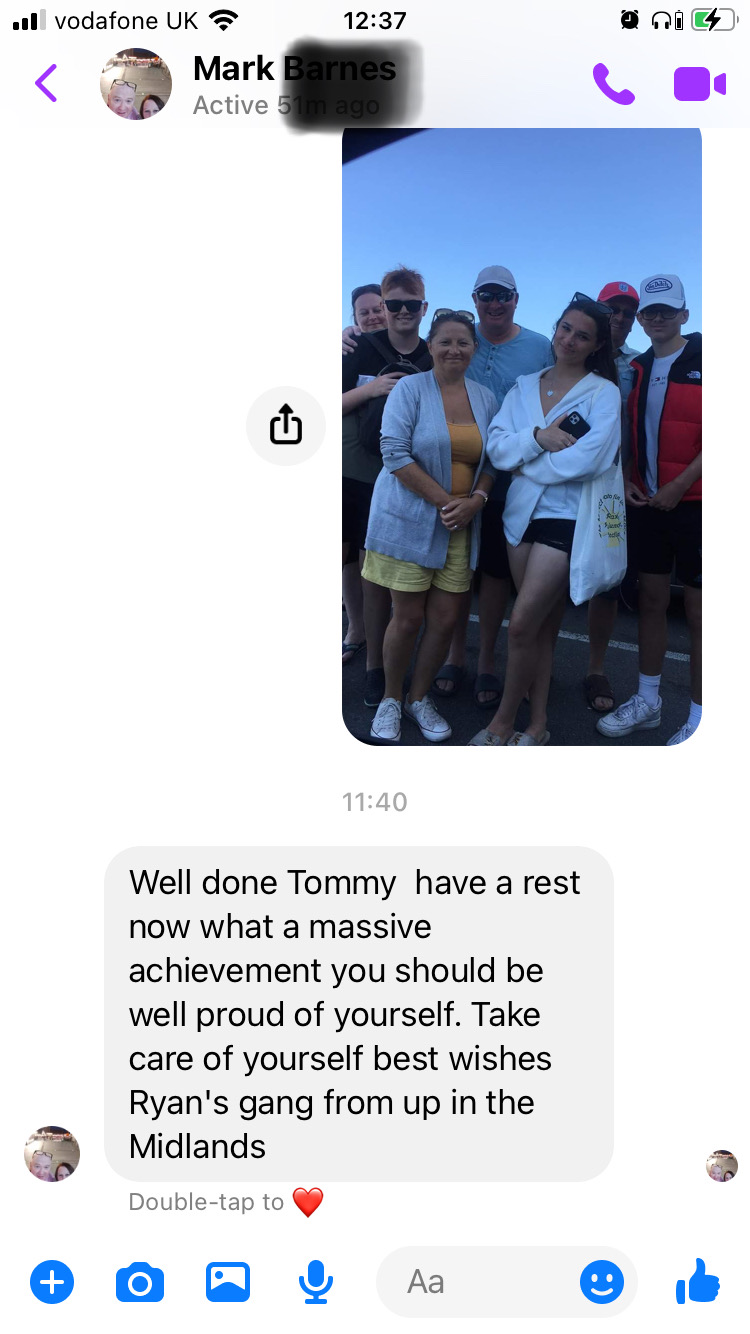The image size is (750, 1334).
Task: Open the group photo full screen
Action: (x=521, y=440)
